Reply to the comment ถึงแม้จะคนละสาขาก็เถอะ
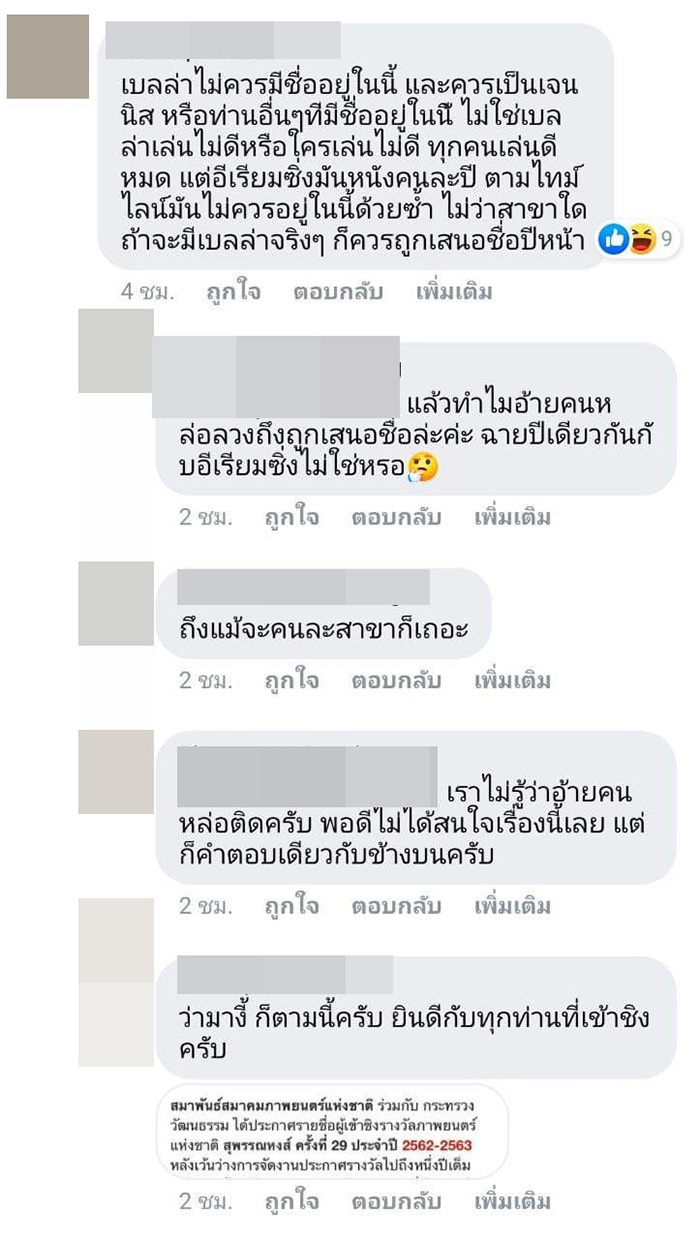Screen dimensions: 700x1239 [x=396, y=681]
